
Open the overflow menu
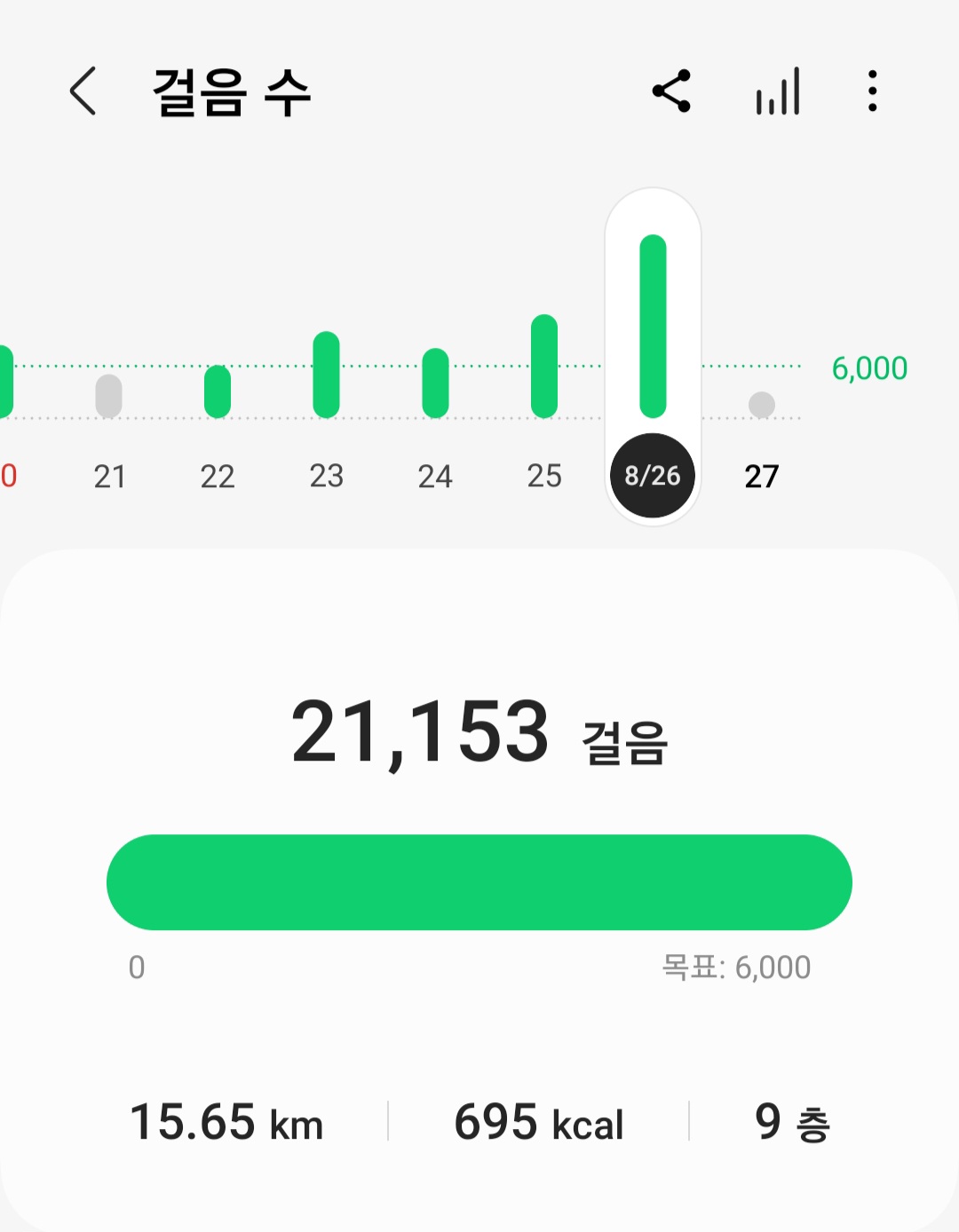point(873,91)
